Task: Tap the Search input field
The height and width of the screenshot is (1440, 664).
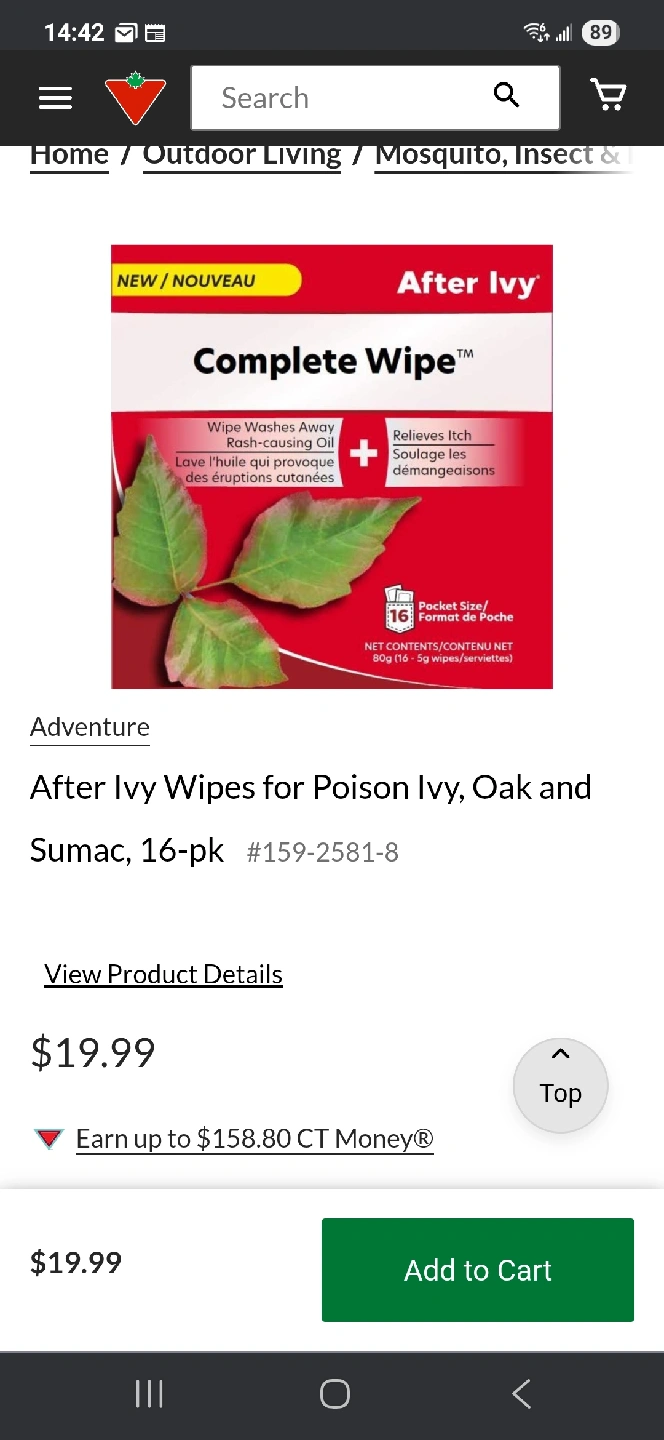Action: tap(340, 98)
